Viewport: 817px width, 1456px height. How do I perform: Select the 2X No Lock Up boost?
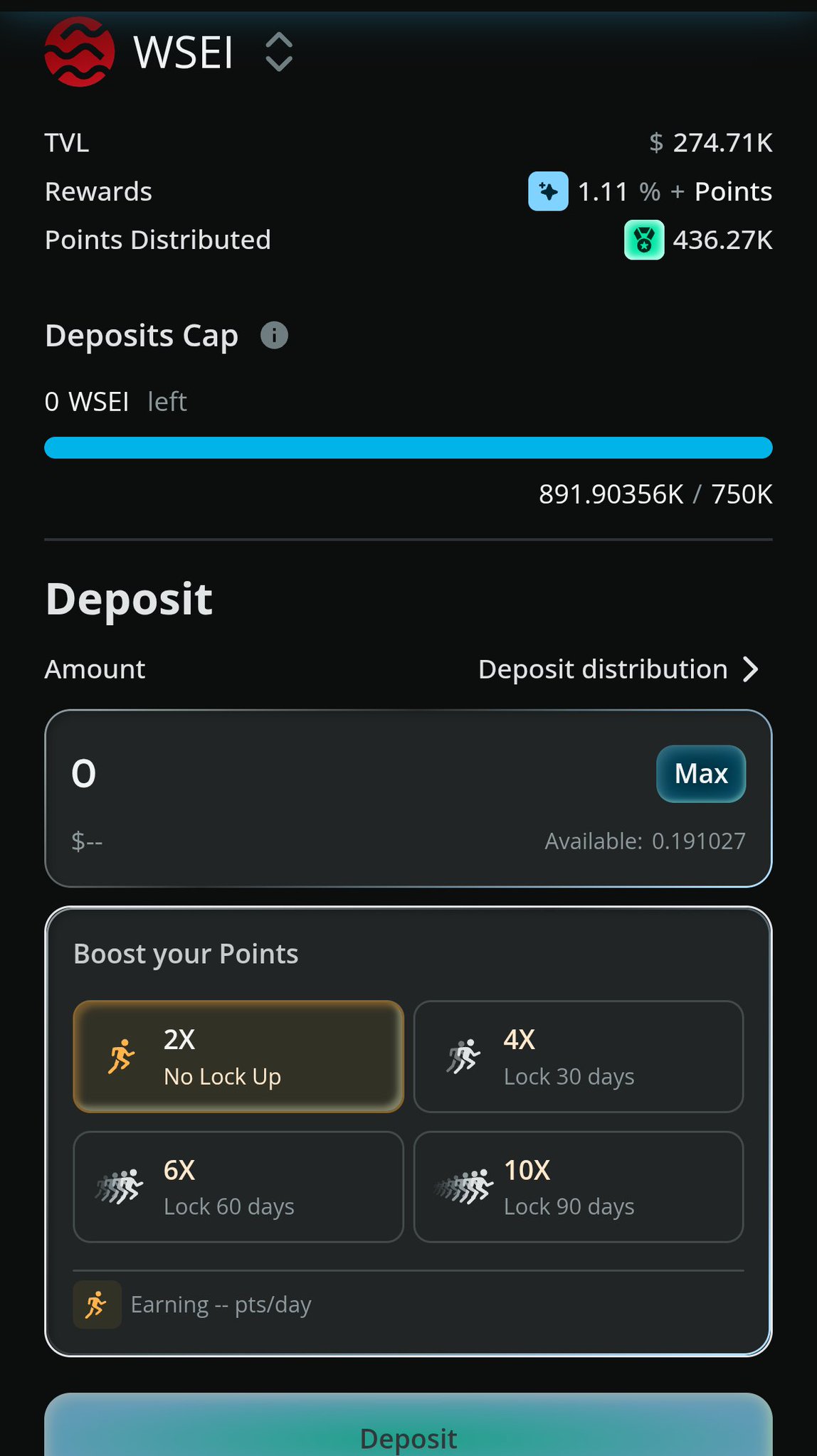tap(238, 1056)
